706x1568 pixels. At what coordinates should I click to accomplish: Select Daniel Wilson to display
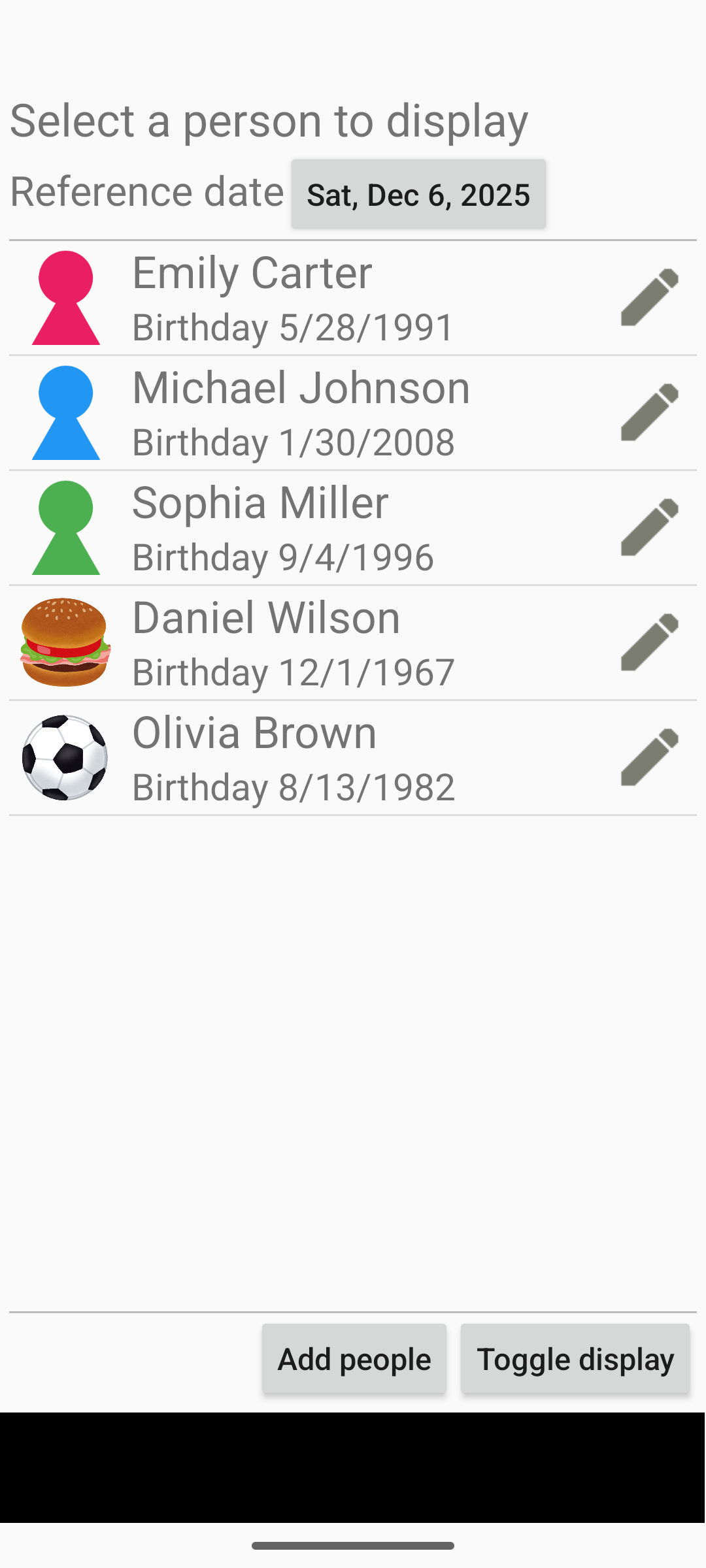click(x=294, y=643)
